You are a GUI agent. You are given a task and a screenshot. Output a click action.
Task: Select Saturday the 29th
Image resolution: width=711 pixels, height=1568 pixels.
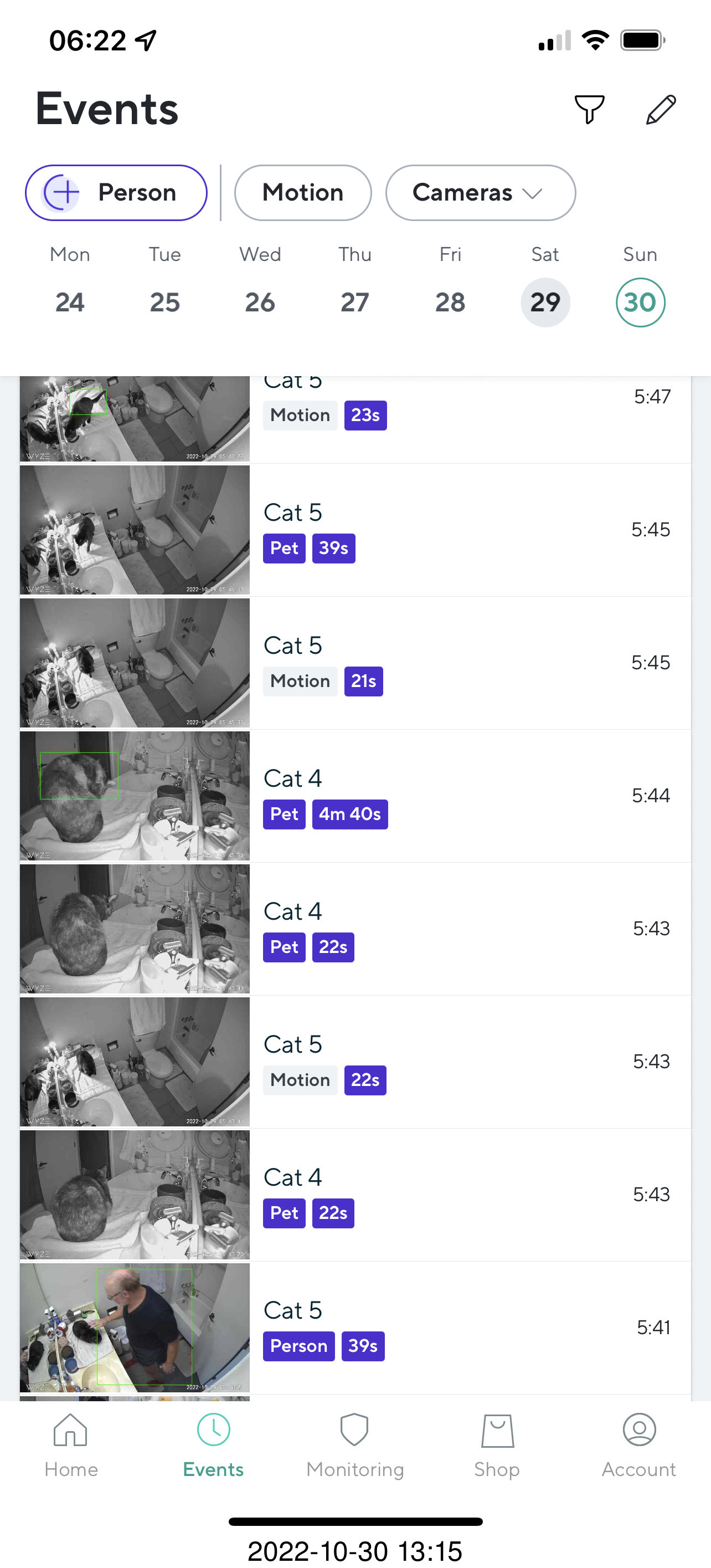coord(545,302)
